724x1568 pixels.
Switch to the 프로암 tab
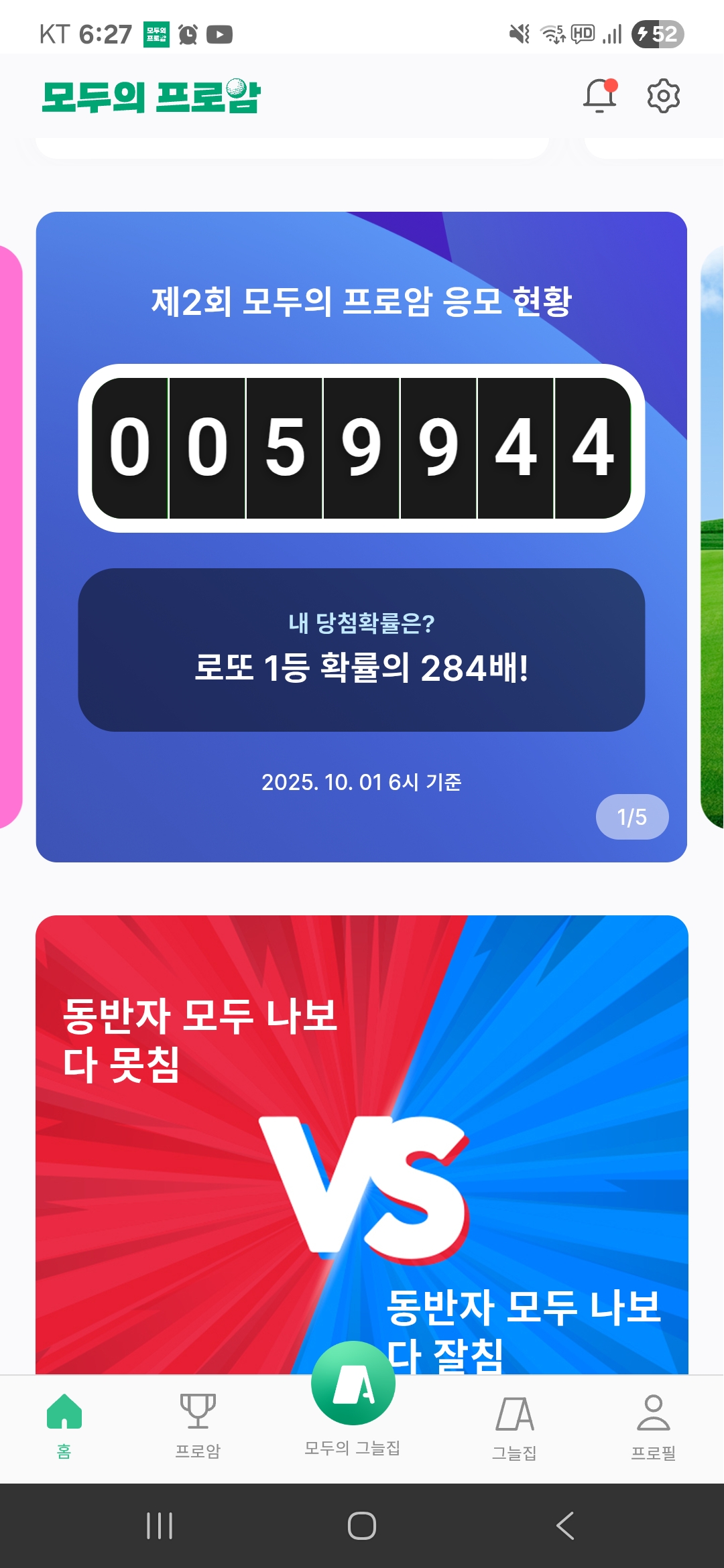[198, 1424]
